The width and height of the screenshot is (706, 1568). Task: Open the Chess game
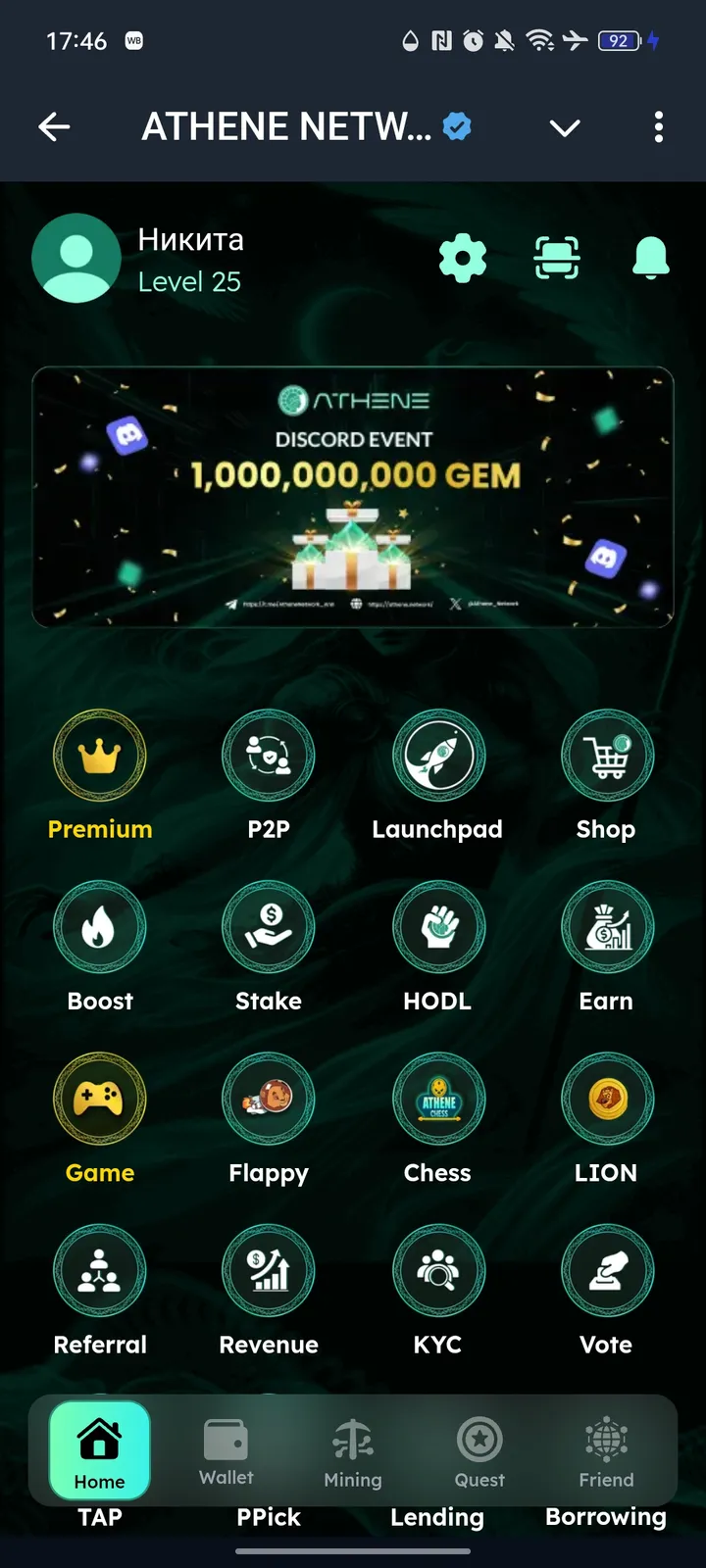pos(438,1100)
